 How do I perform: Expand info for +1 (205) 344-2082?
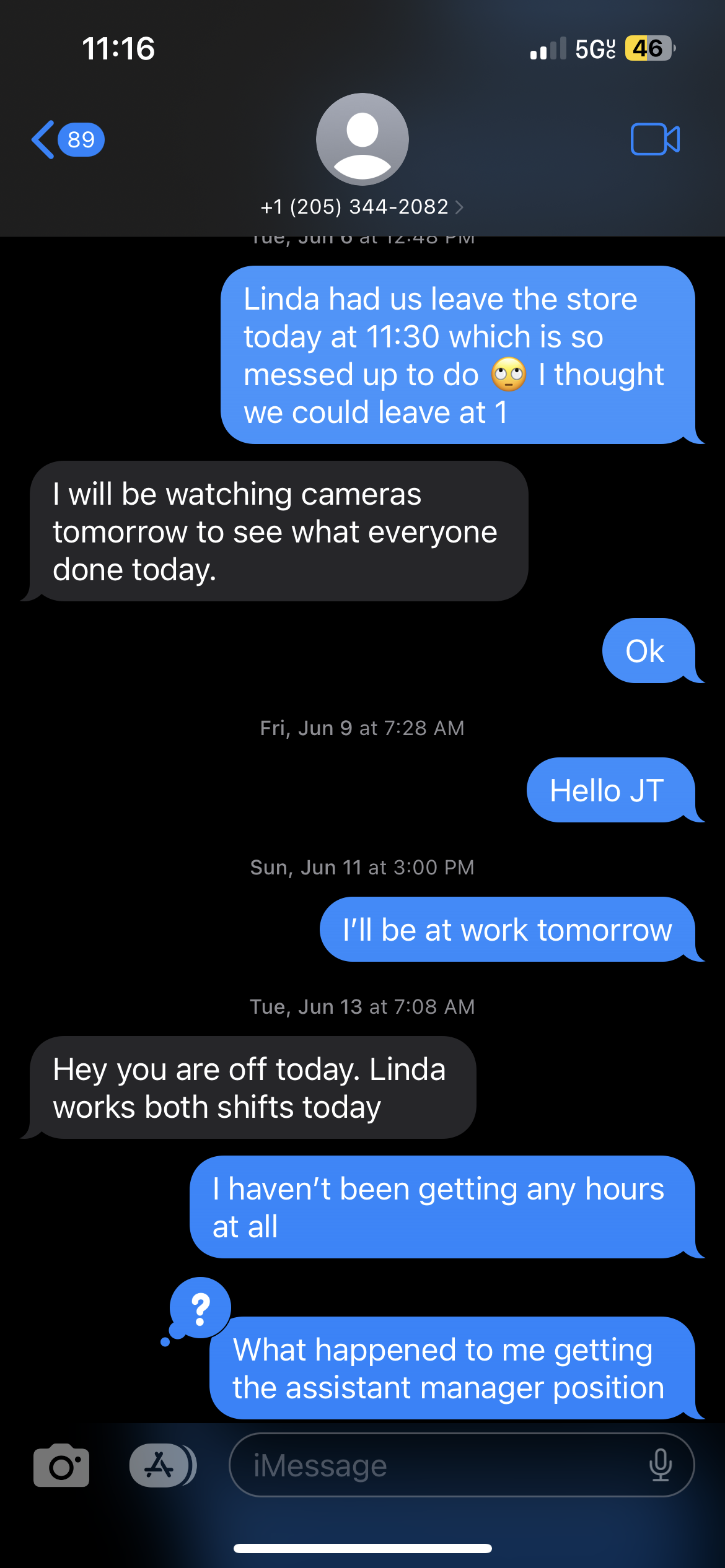tap(354, 207)
